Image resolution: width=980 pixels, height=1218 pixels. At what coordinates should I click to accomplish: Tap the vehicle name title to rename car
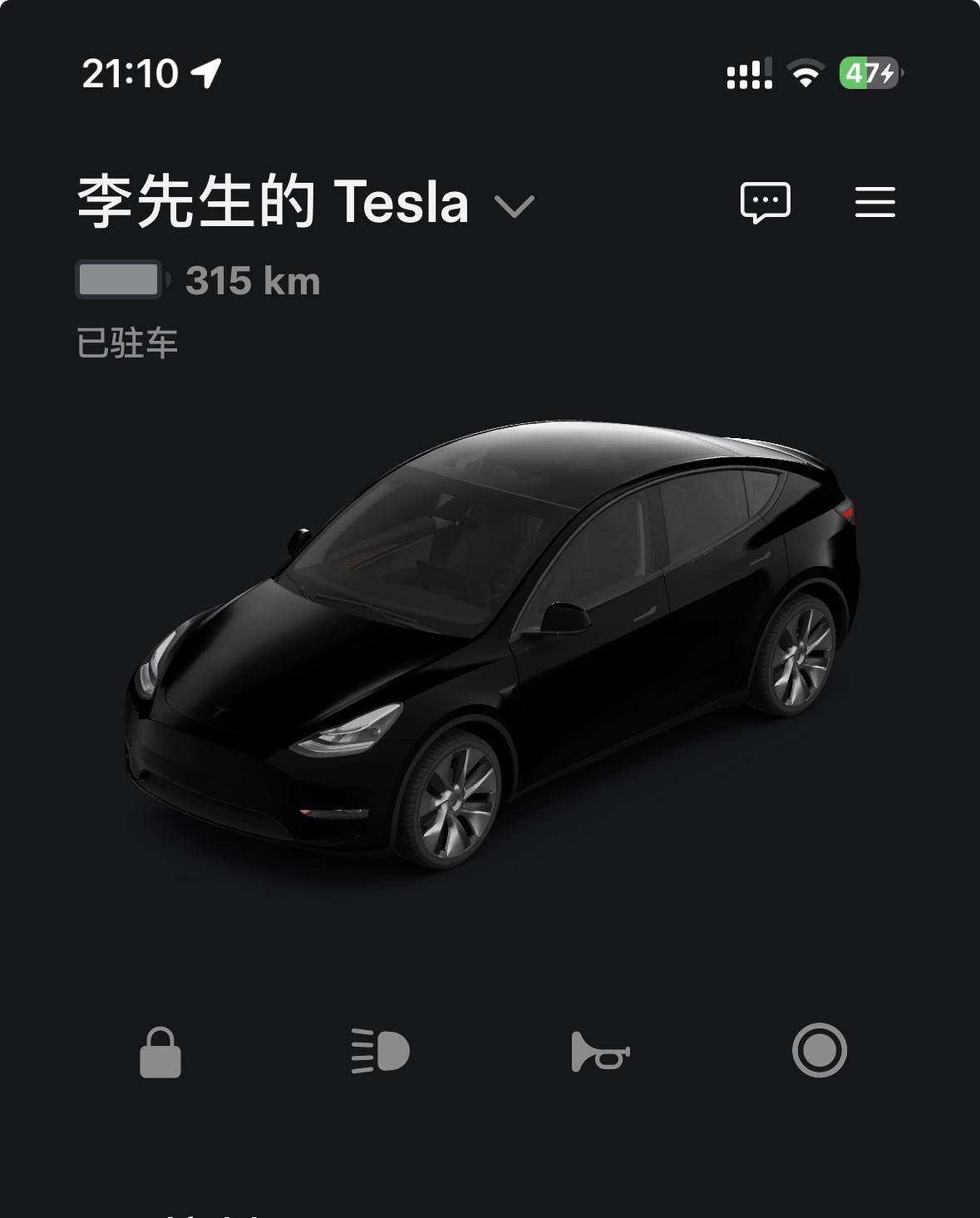(x=274, y=203)
